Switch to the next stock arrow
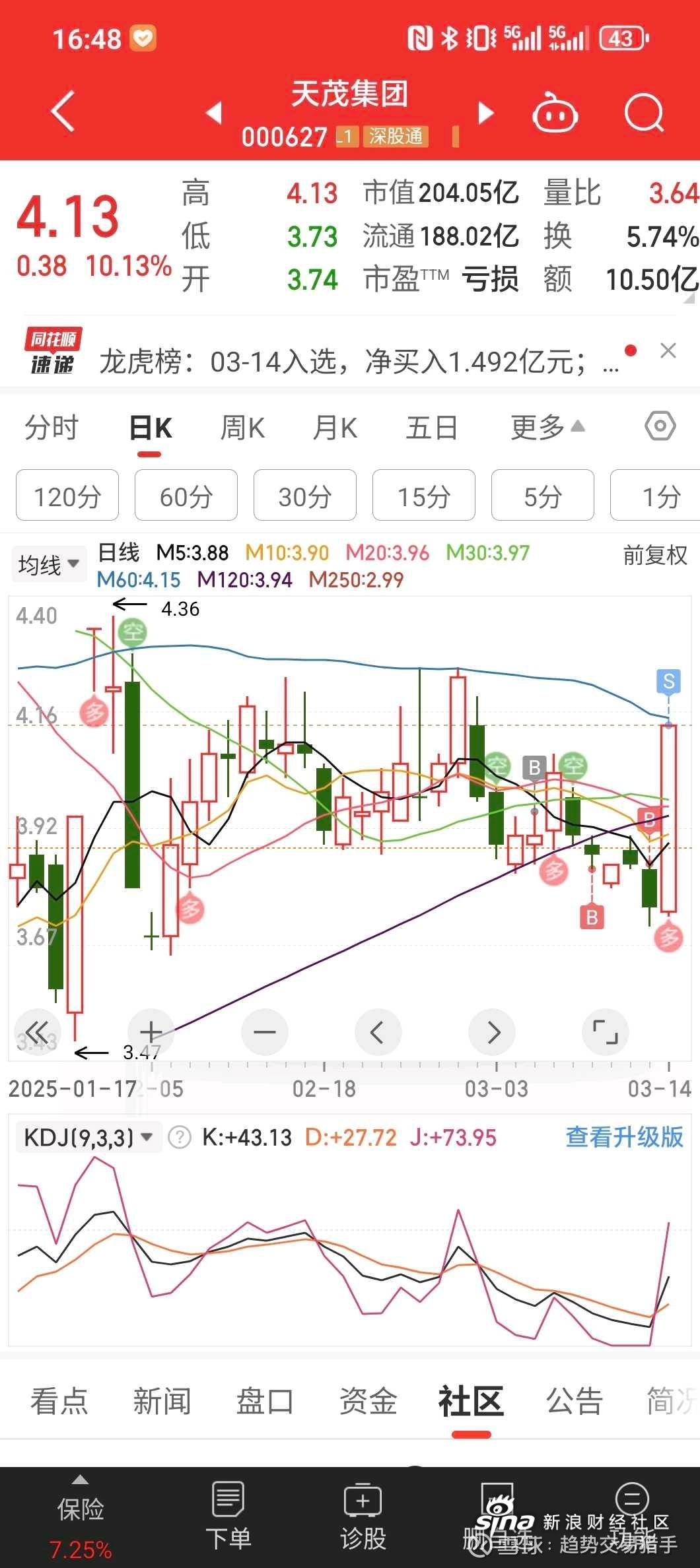 click(x=486, y=113)
